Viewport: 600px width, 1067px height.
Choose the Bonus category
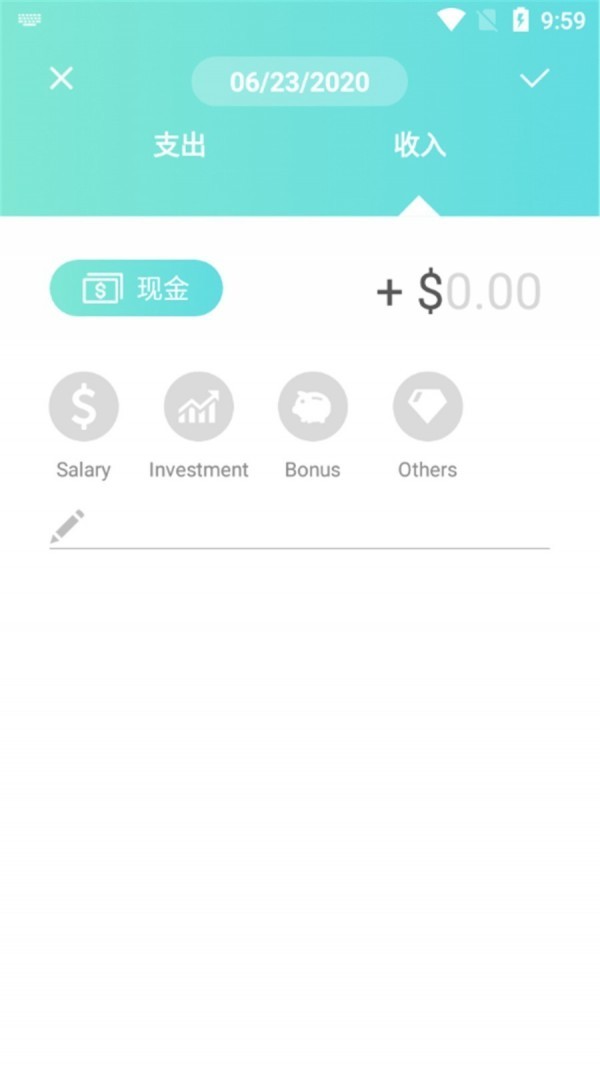[x=313, y=408]
